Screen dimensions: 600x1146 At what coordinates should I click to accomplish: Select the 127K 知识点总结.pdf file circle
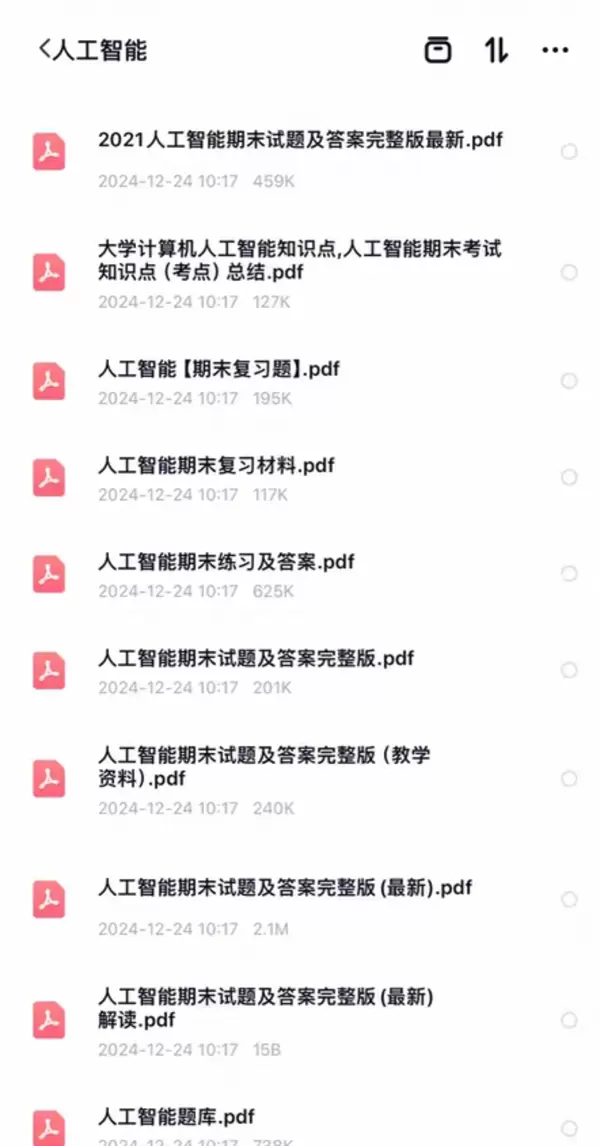coord(569,272)
